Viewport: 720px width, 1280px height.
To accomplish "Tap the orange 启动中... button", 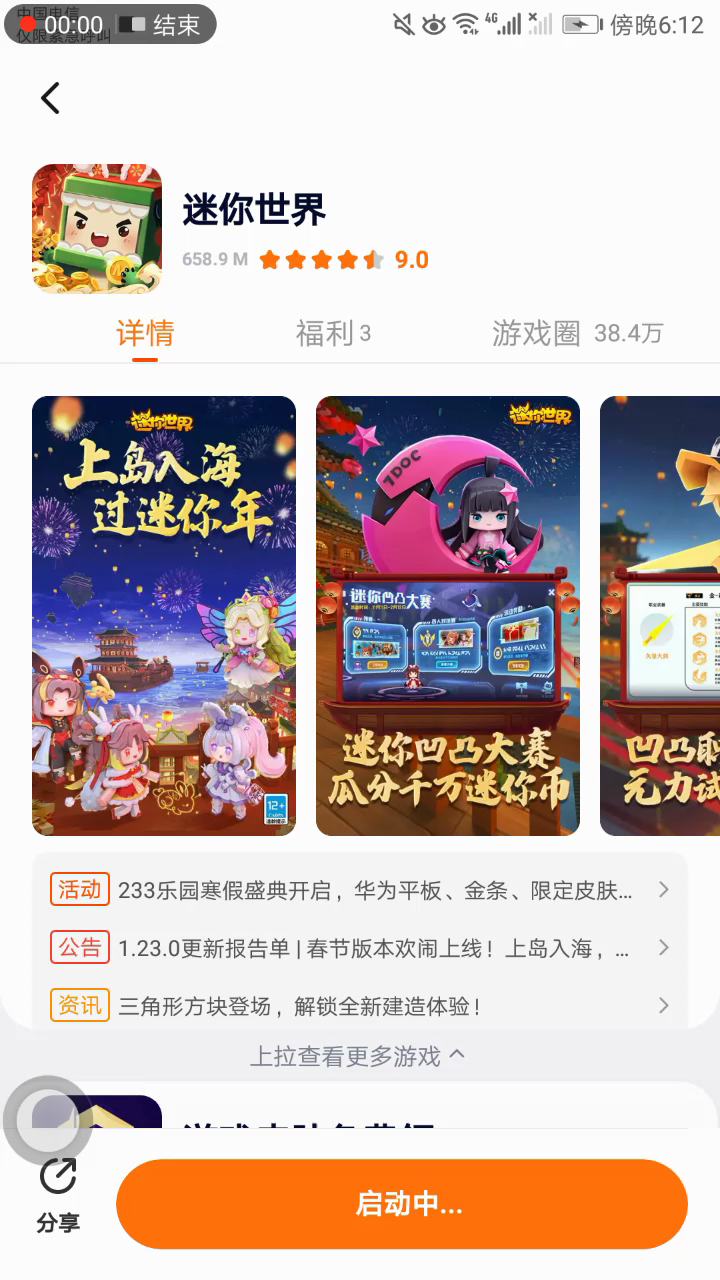I will [x=402, y=1204].
